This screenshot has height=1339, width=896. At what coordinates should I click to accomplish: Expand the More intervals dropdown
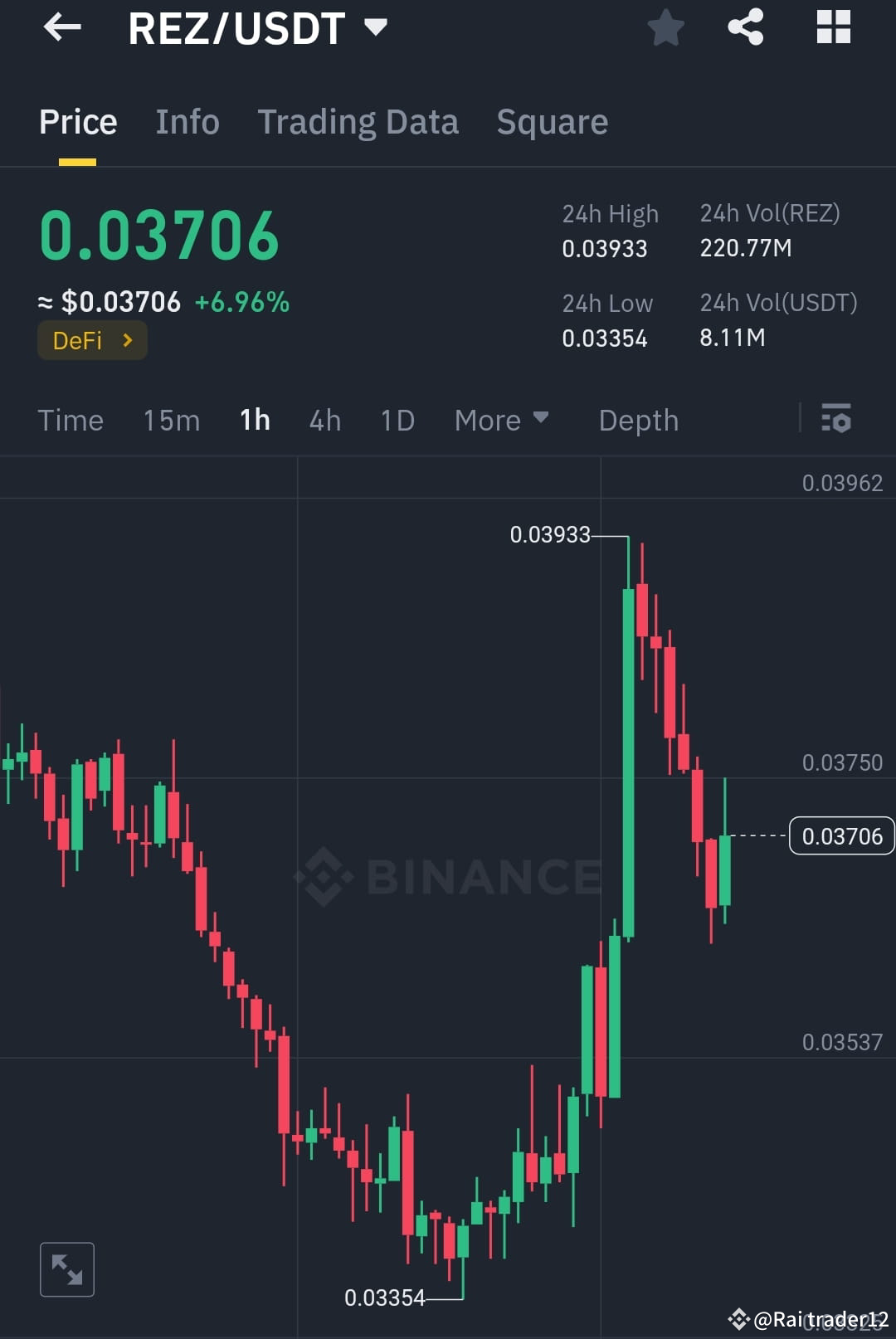tap(501, 420)
